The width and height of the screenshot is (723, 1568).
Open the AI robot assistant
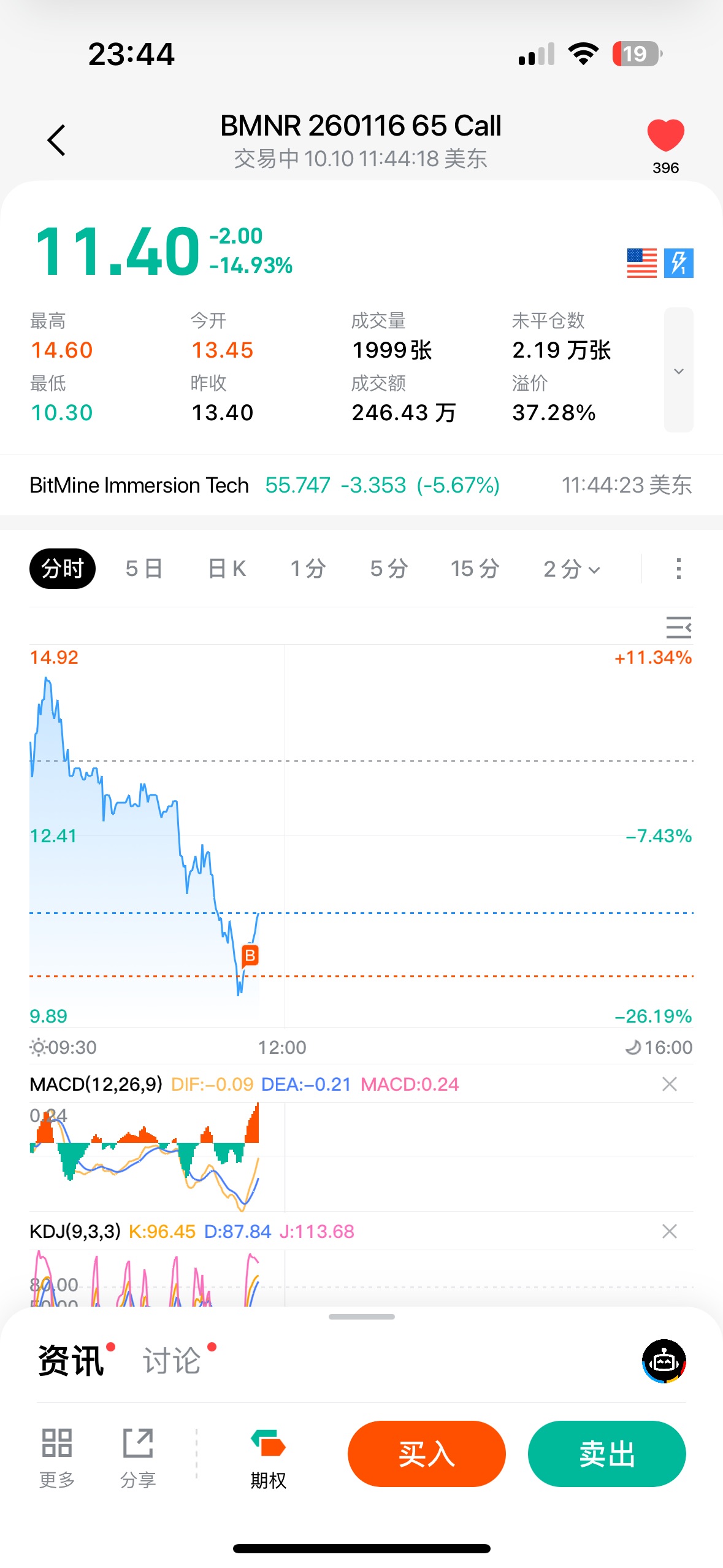(x=664, y=1361)
